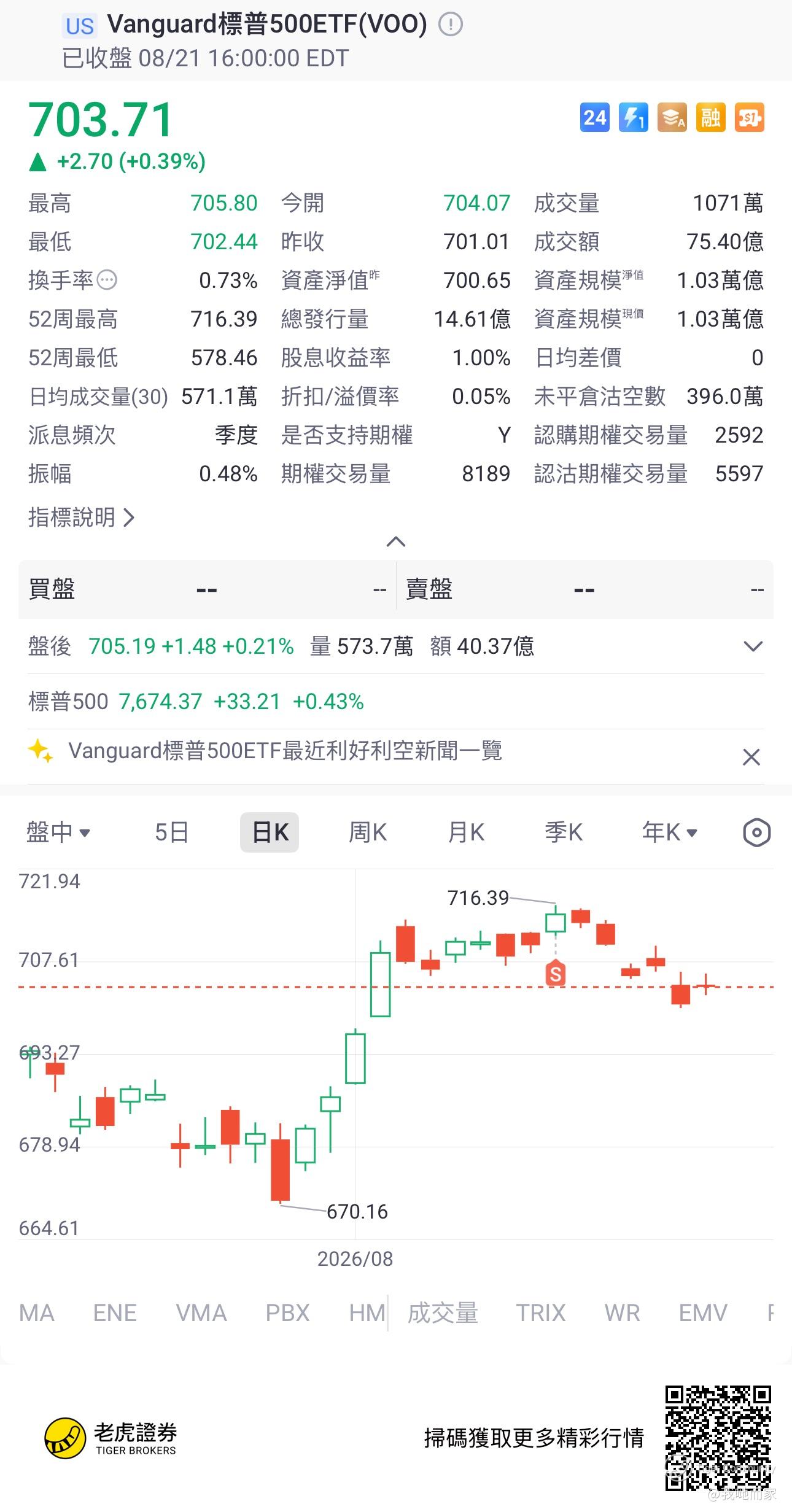Tap the info icon beside VOO title
This screenshot has width=792, height=1512.
point(451,25)
